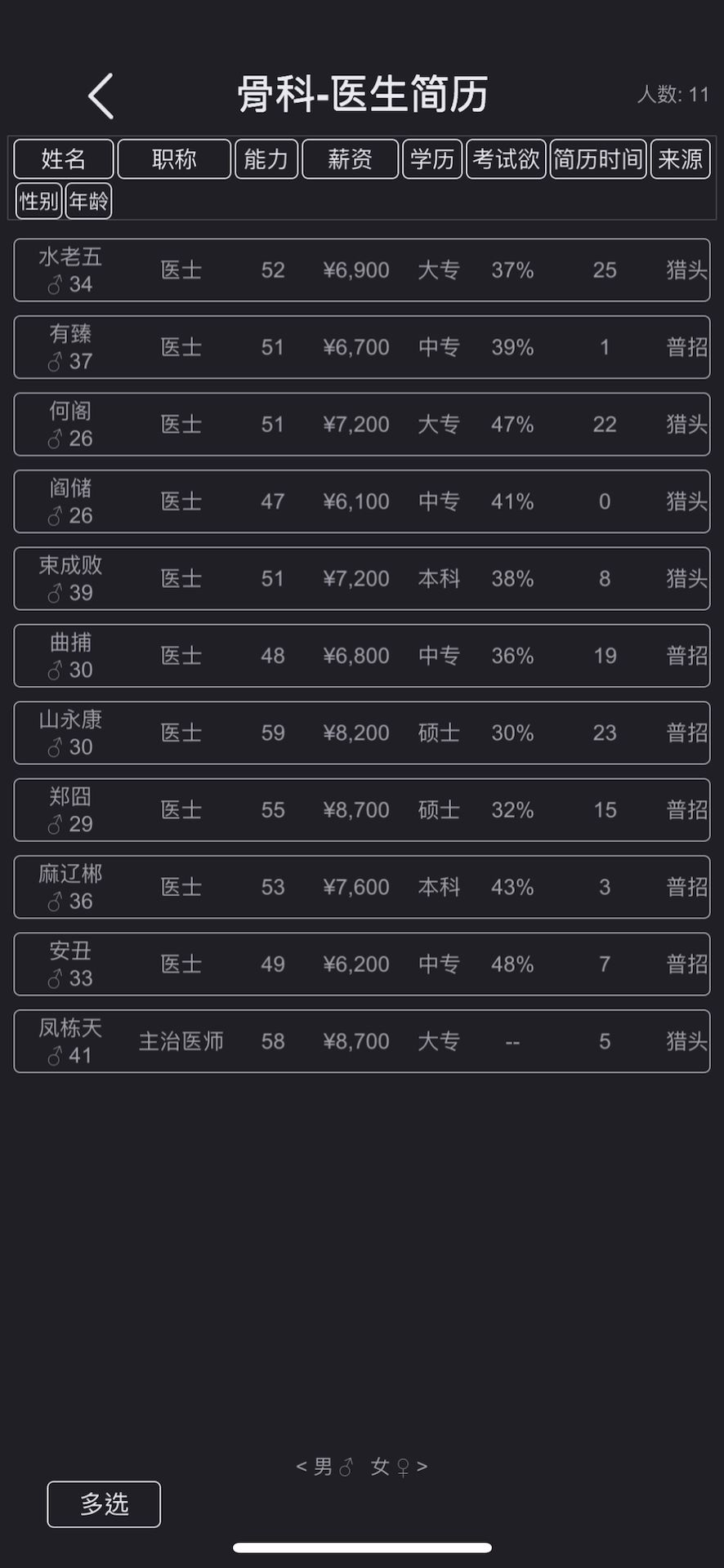This screenshot has height=1568, width=724.
Task: Open the resume of 郑囧
Action: [x=361, y=810]
